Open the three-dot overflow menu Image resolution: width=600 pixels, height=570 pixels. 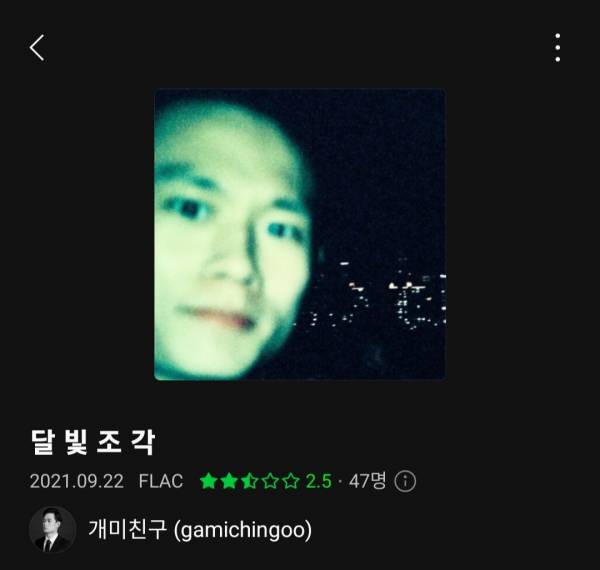[557, 48]
